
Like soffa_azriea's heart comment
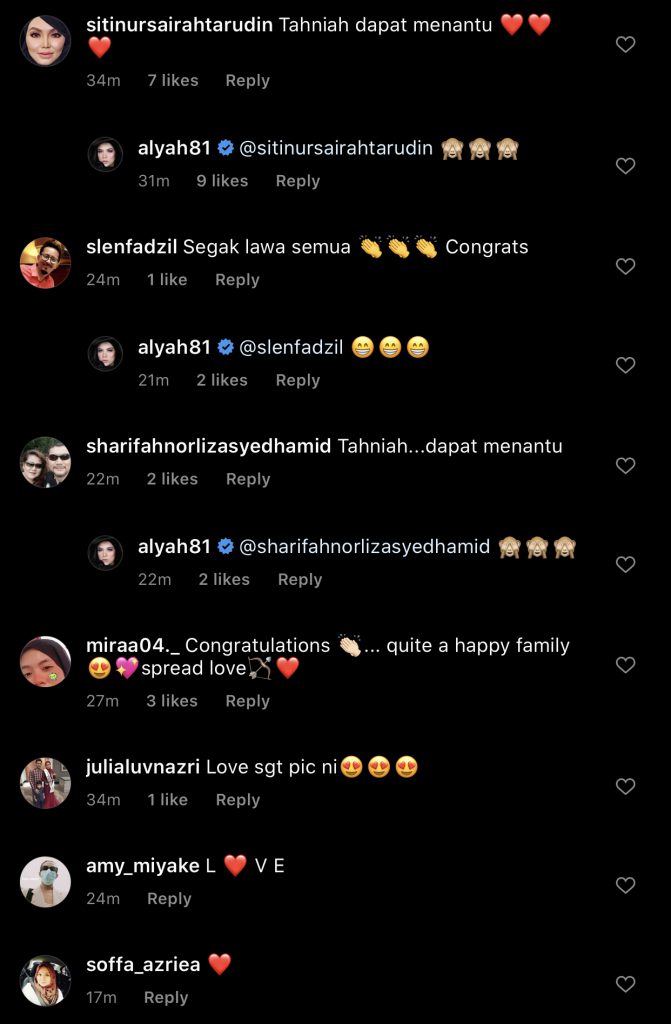(626, 984)
